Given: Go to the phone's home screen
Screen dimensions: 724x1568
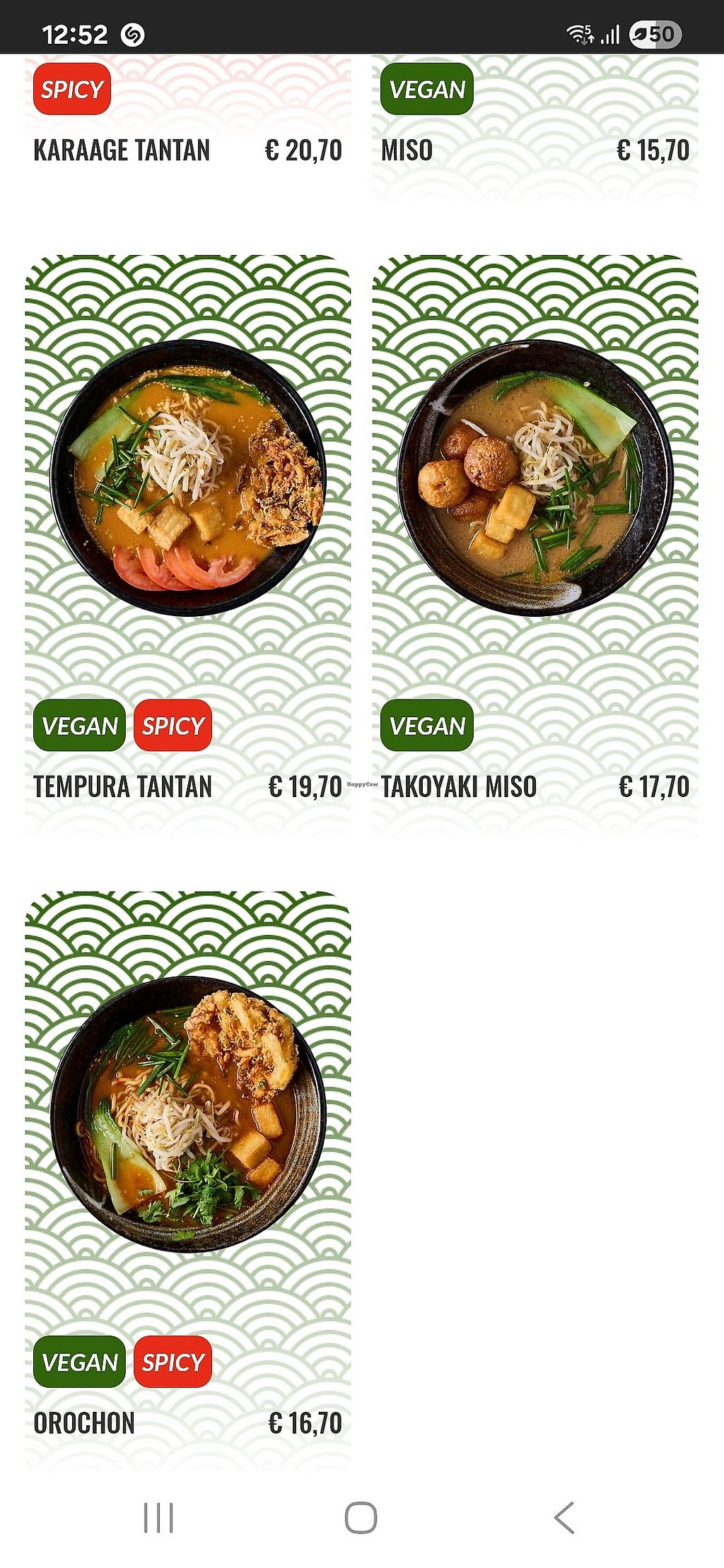Looking at the screenshot, I should pyautogui.click(x=361, y=1517).
